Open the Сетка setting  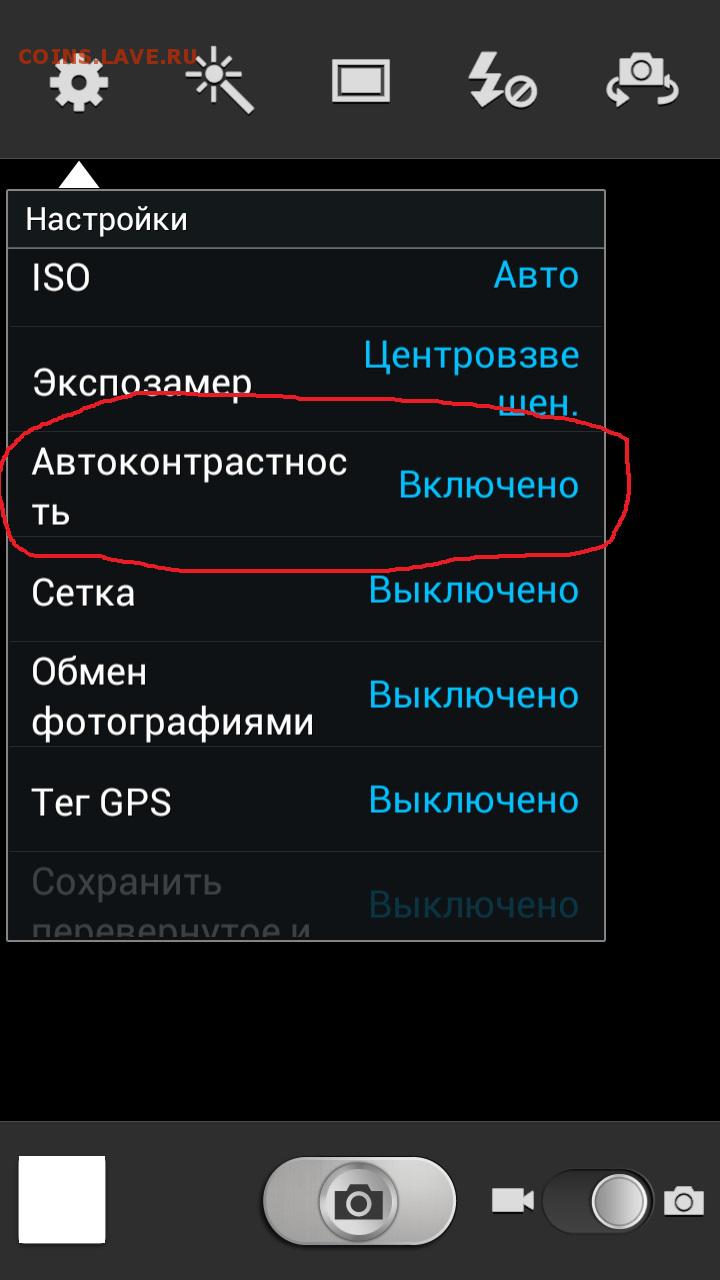[x=306, y=589]
